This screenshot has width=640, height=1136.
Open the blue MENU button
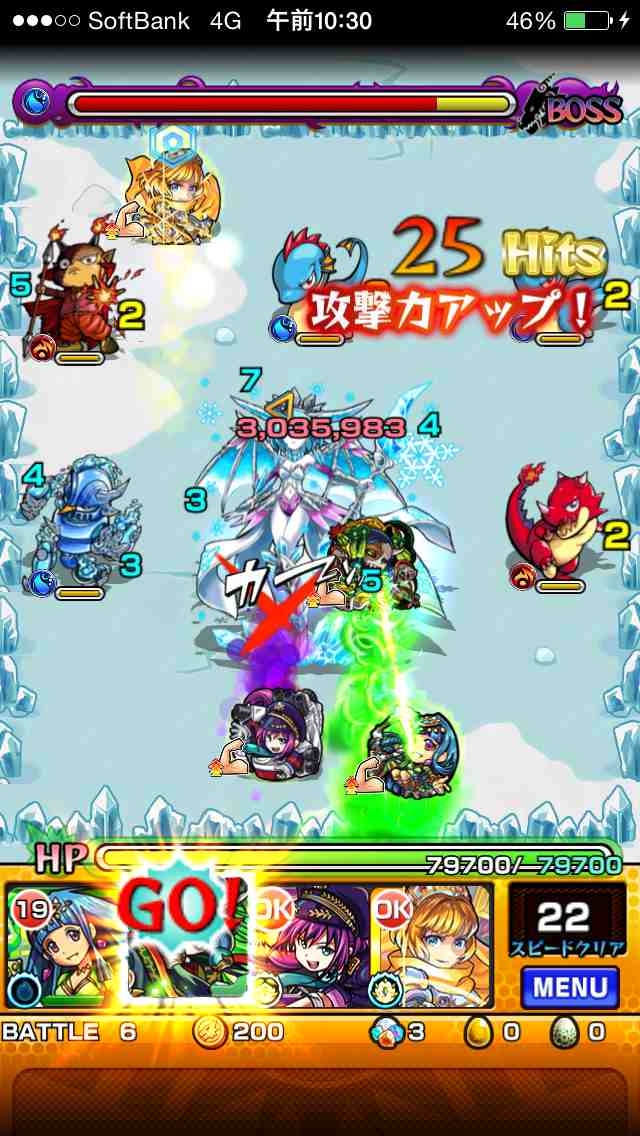pyautogui.click(x=570, y=988)
